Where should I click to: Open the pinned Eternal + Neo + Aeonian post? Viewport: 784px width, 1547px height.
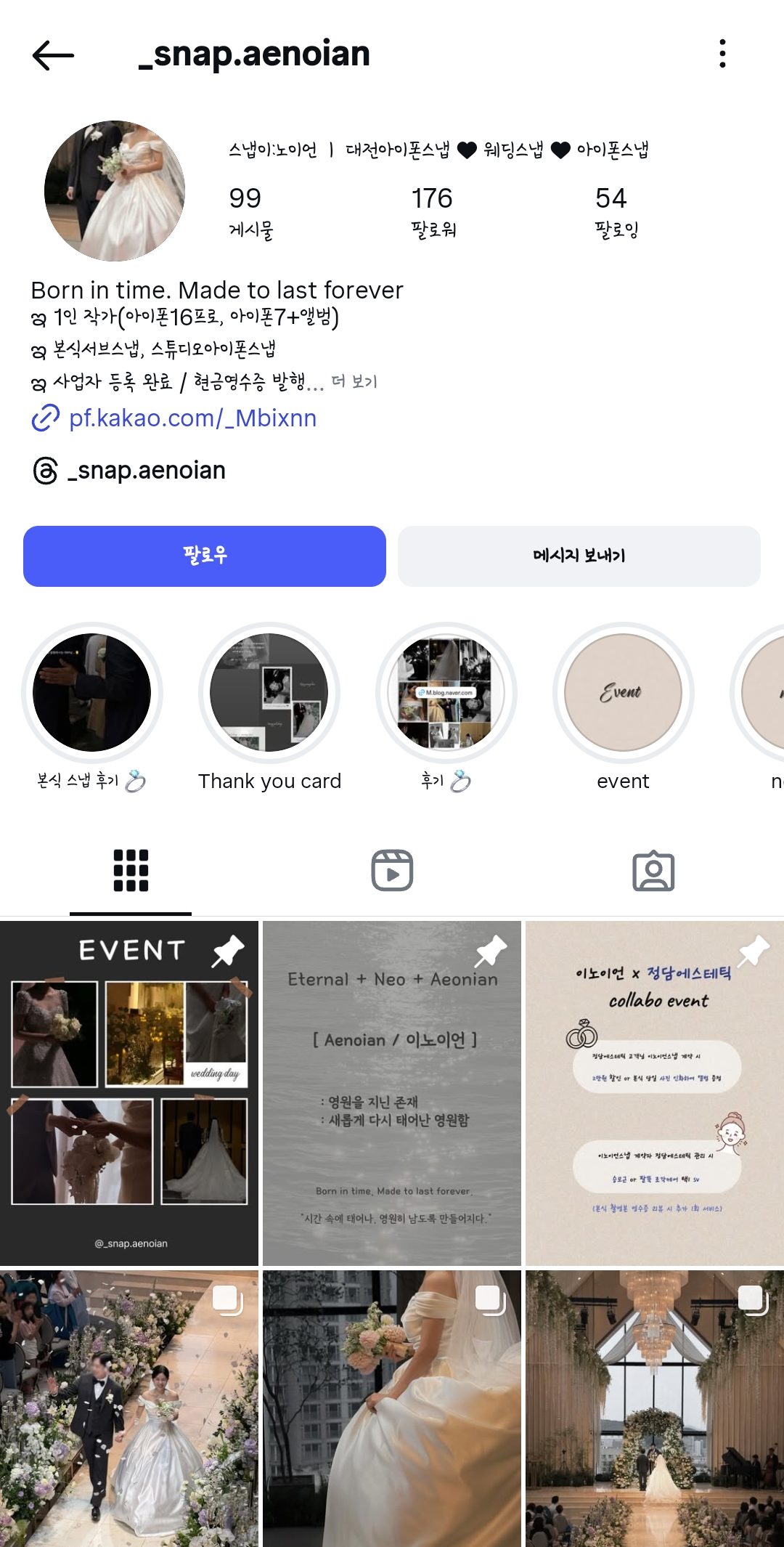click(x=392, y=1093)
